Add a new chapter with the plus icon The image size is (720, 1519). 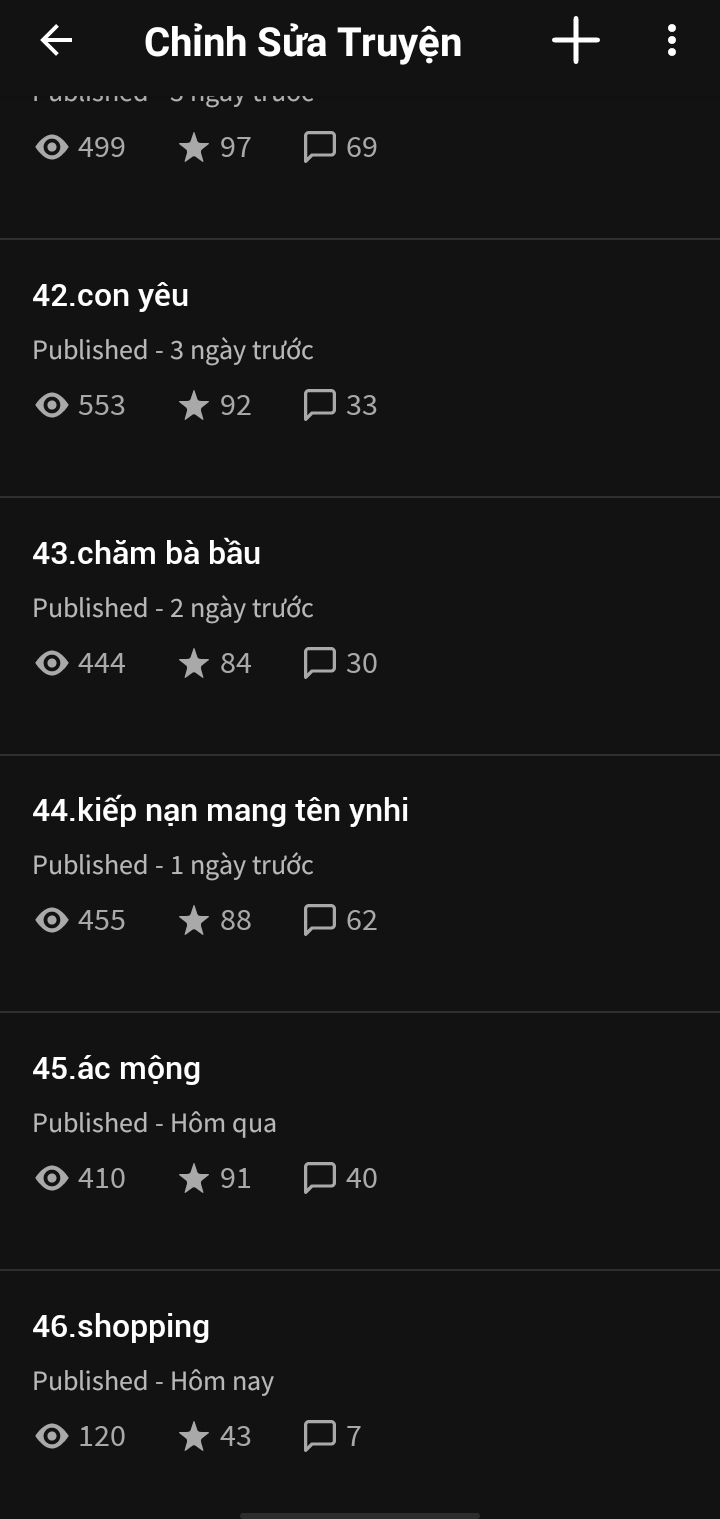click(x=576, y=41)
